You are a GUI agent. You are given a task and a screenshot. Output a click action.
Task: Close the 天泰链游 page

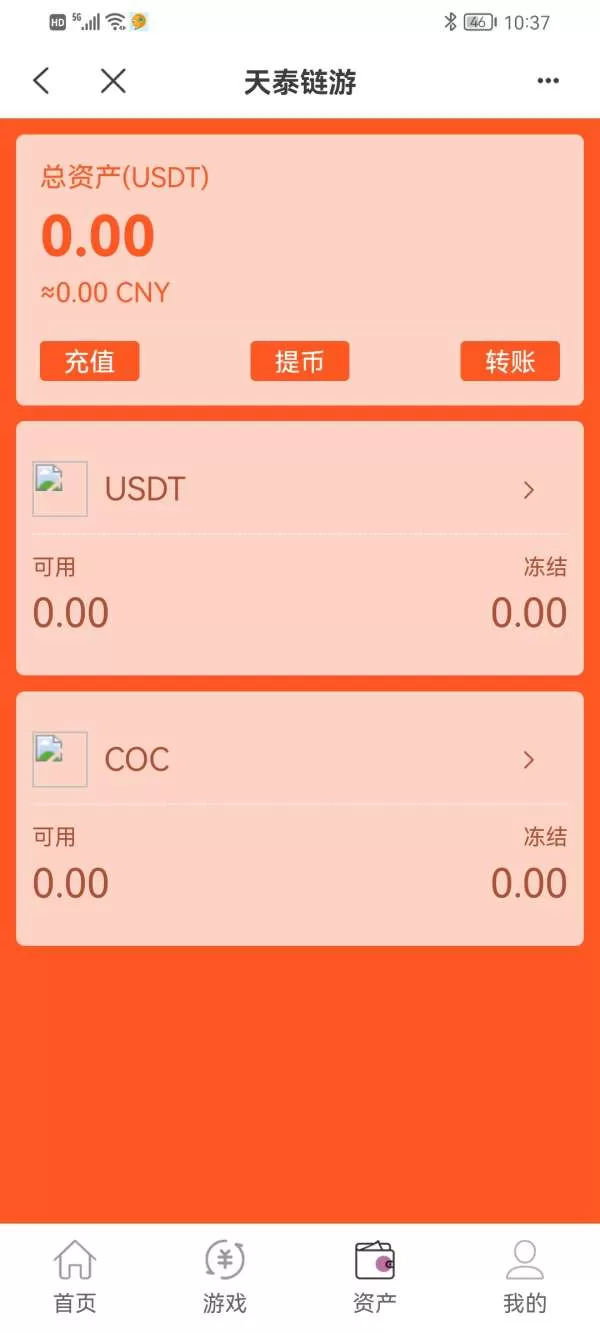coord(113,81)
